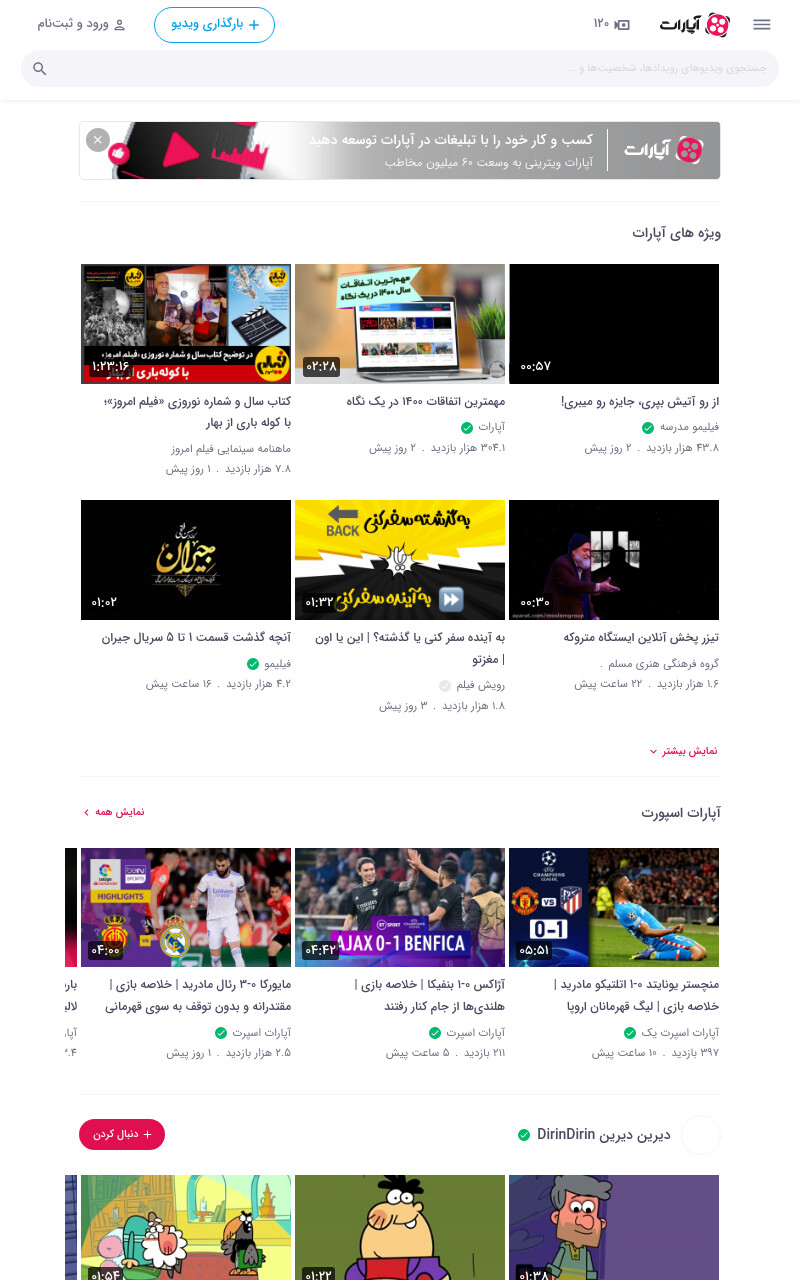Open the live TV icon labelled ۱۲۰
This screenshot has height=1280, width=800.
point(612,25)
